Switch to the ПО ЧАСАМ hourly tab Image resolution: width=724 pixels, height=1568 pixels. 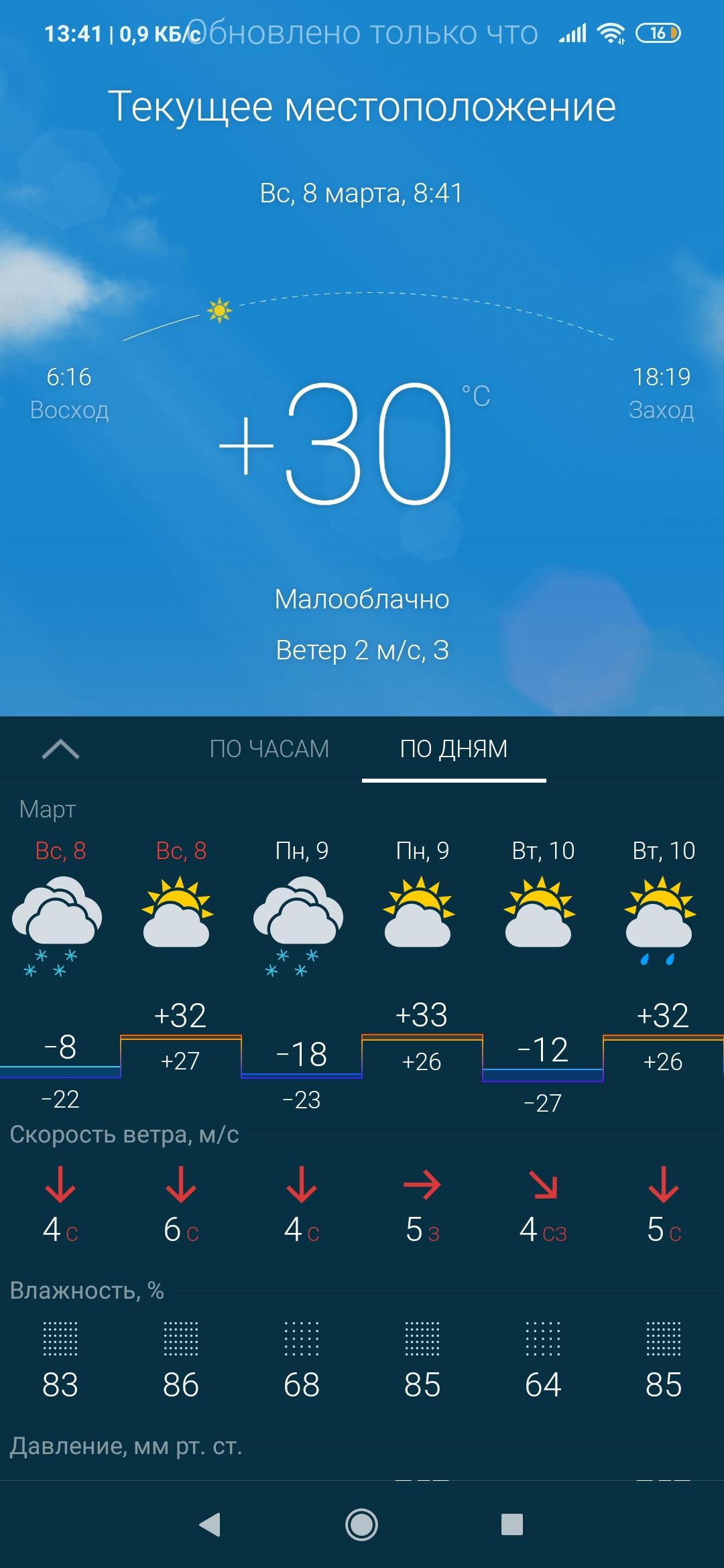(x=269, y=748)
